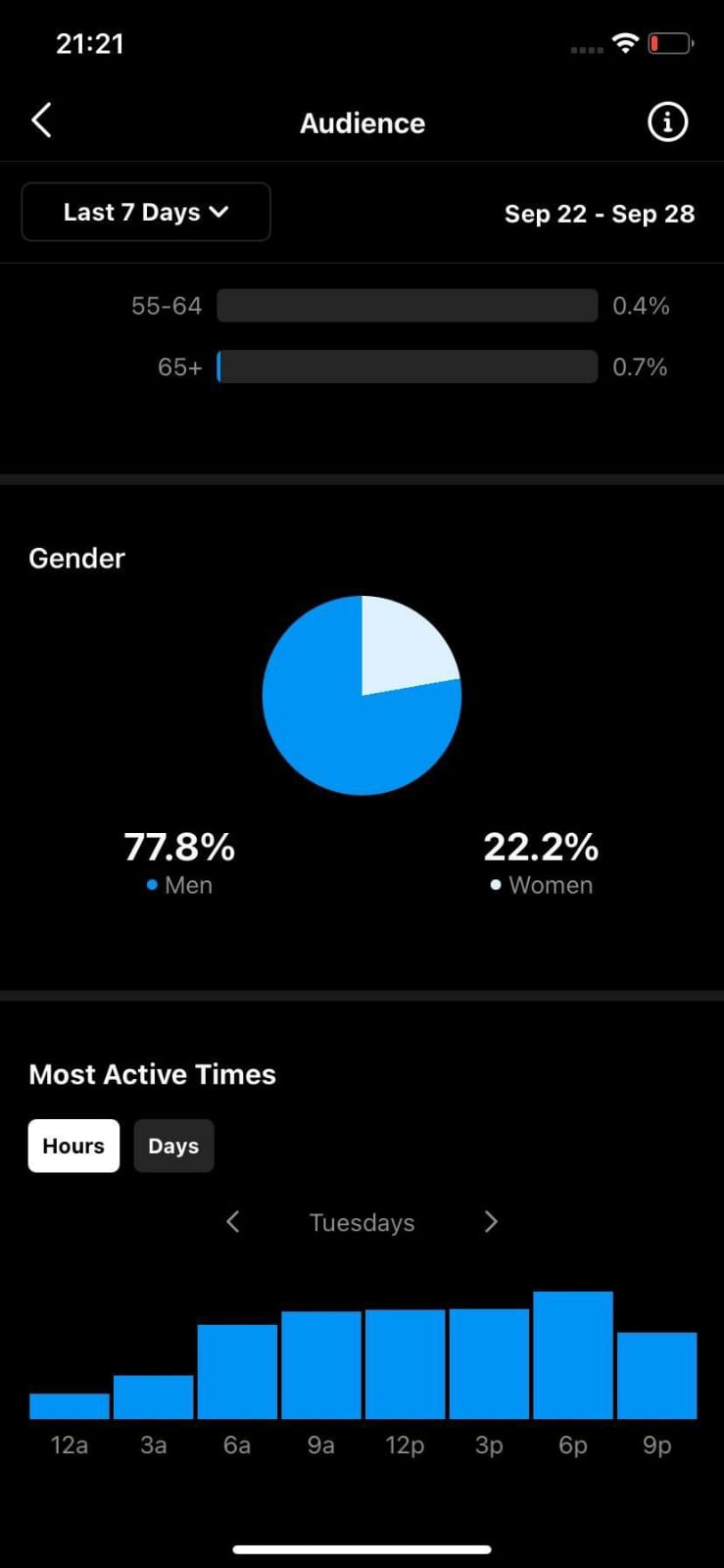Viewport: 724px width, 1568px height.
Task: Open the Last 7 Days dropdown
Action: [146, 212]
